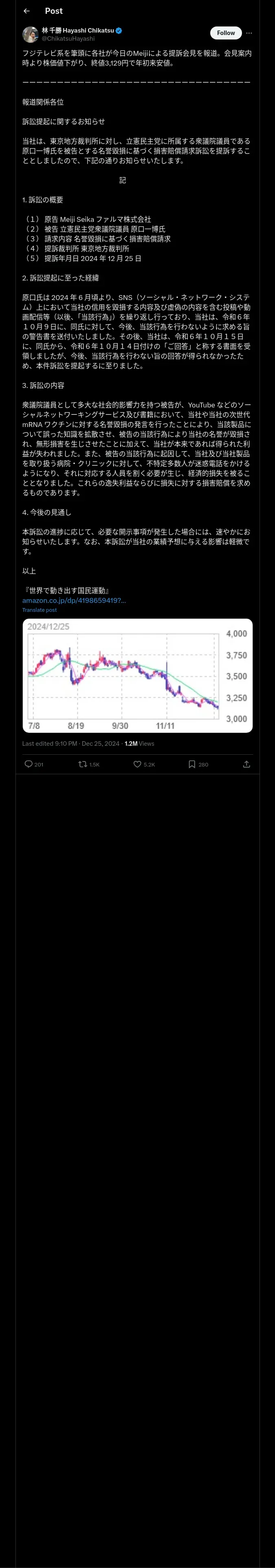Open the amazon.co.jp link

pos(74,600)
